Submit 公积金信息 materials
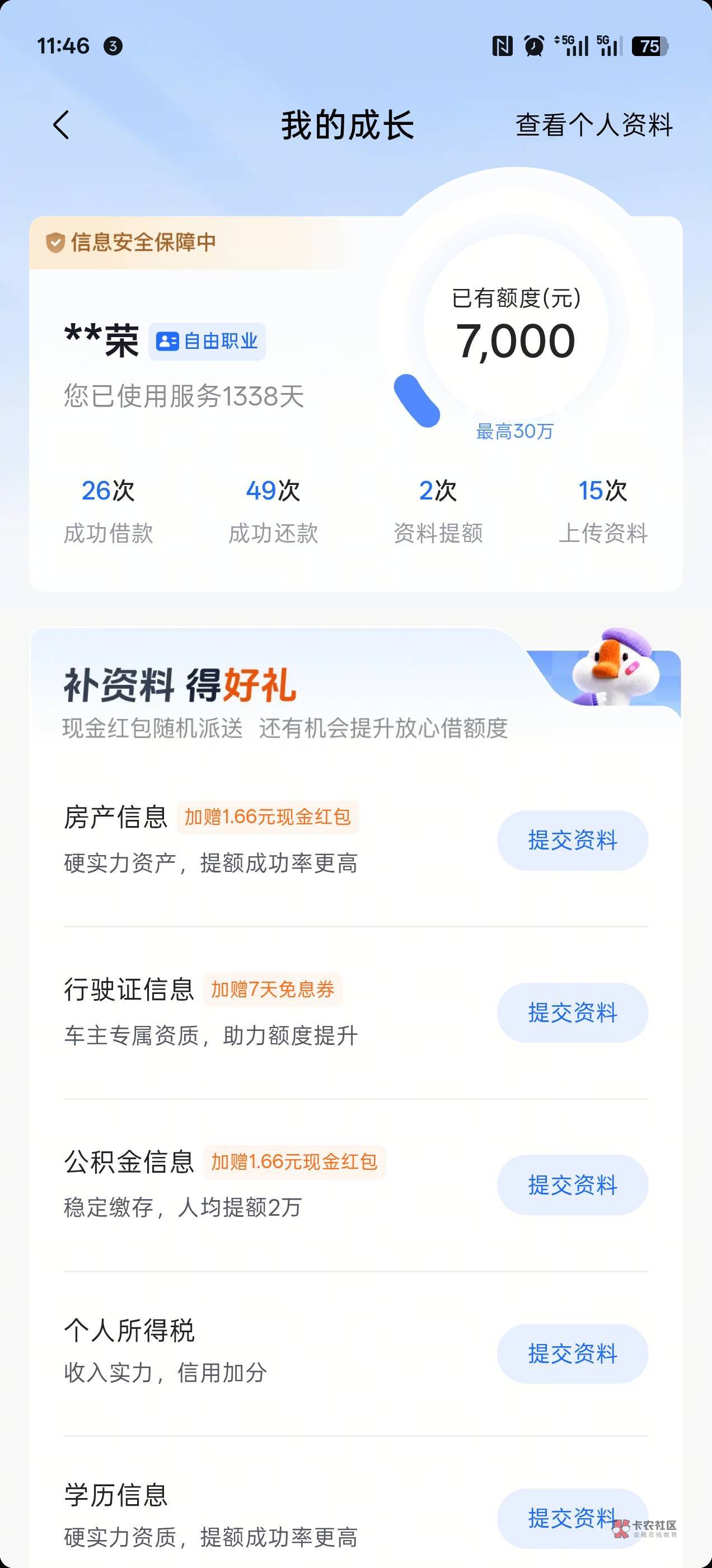Image resolution: width=712 pixels, height=1568 pixels. 573,1185
